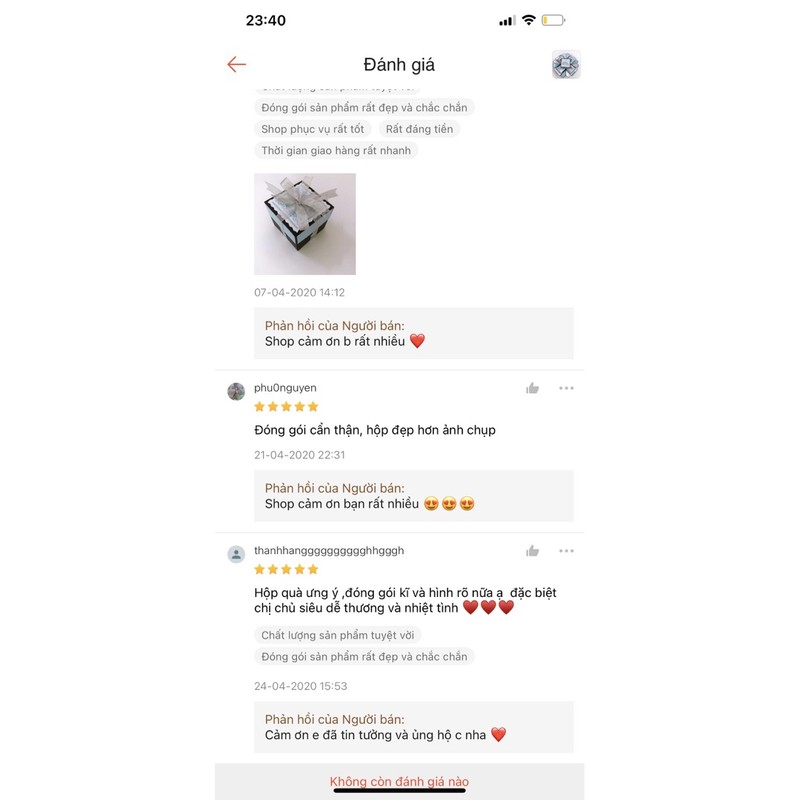The image size is (800, 800).
Task: Open phu0nguyen's profile avatar
Action: [x=236, y=391]
